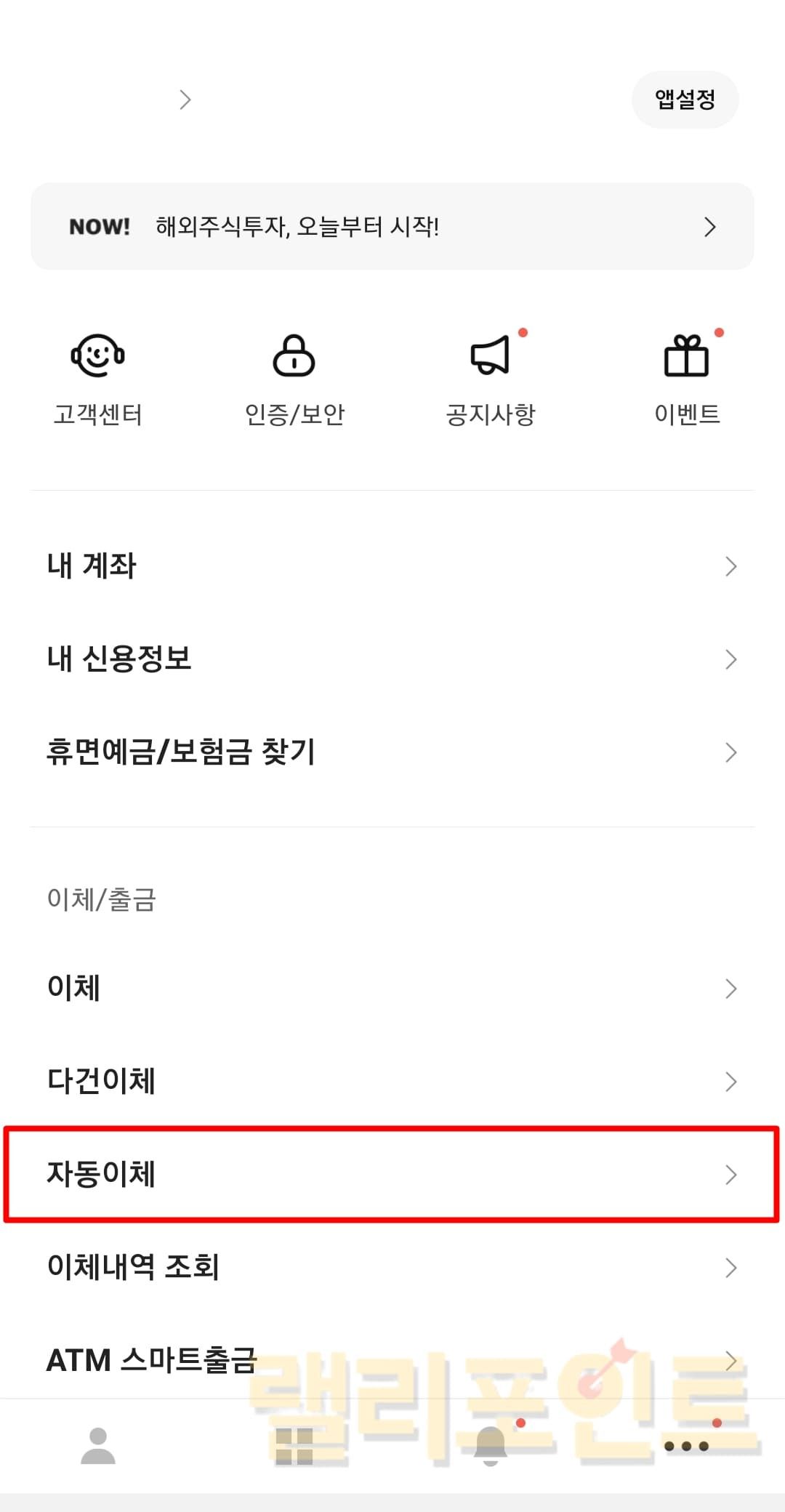Open 고객센터 customer center
The width and height of the screenshot is (785, 1512).
point(98,379)
